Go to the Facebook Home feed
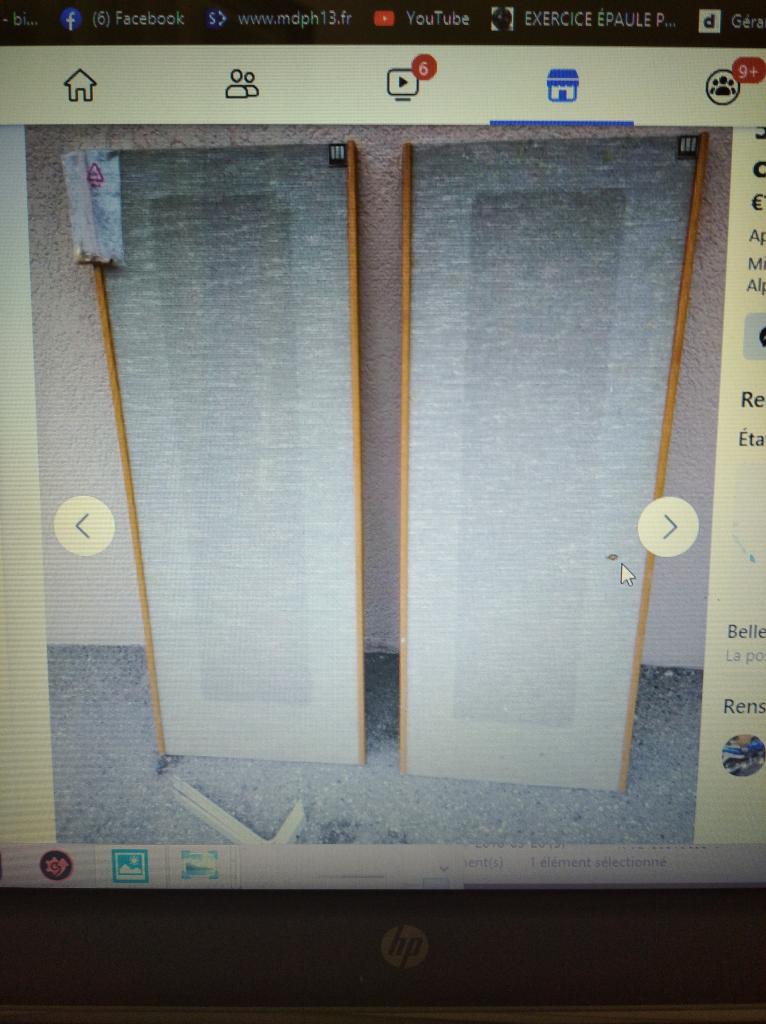The width and height of the screenshot is (766, 1024). 80,86
